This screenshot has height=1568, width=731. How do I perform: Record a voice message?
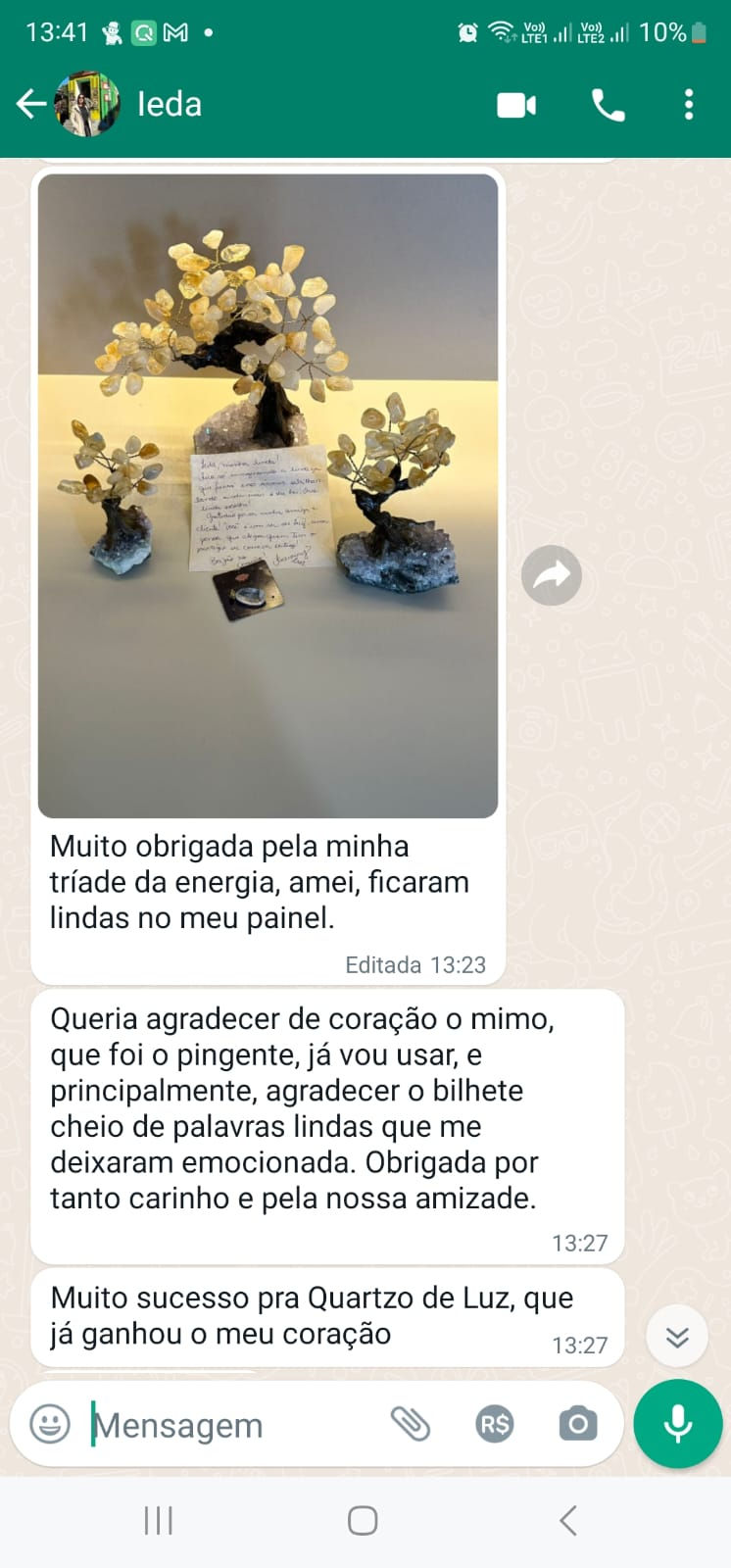click(677, 1424)
